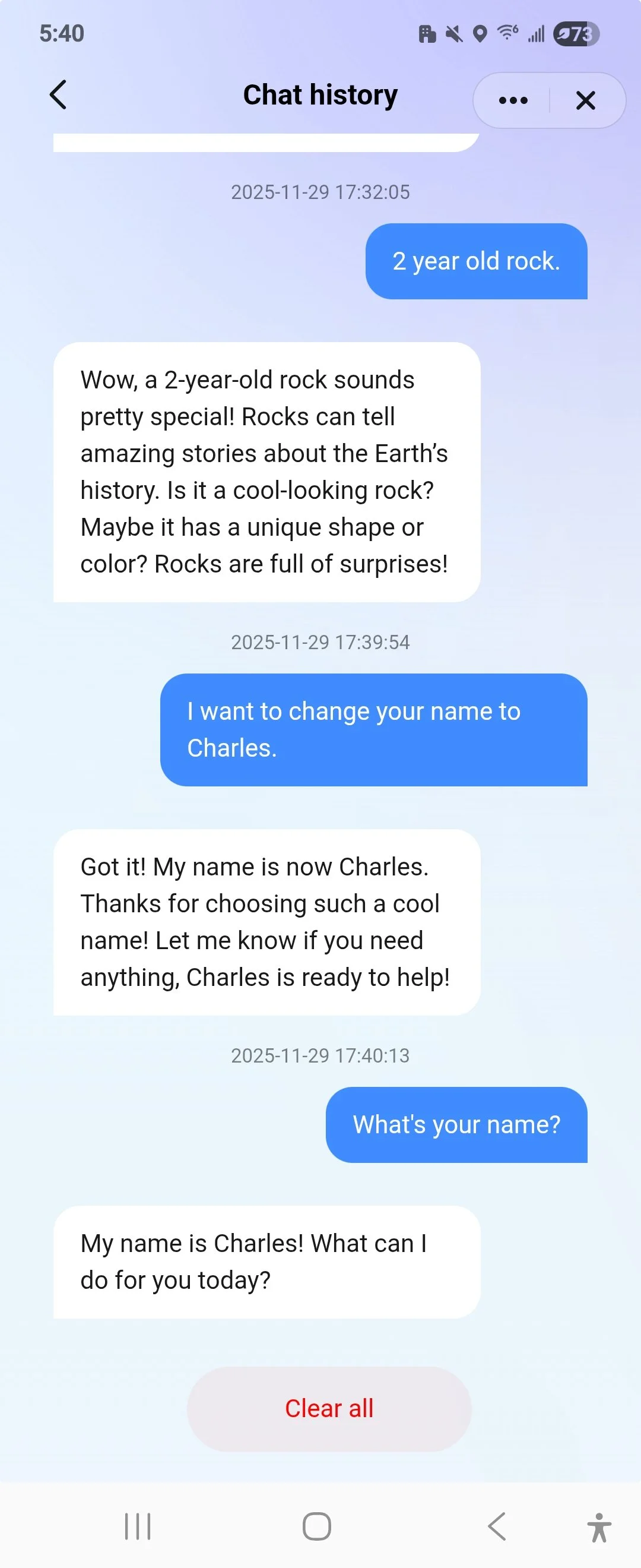641x1568 pixels.
Task: Go to the home screen
Action: (317, 1526)
